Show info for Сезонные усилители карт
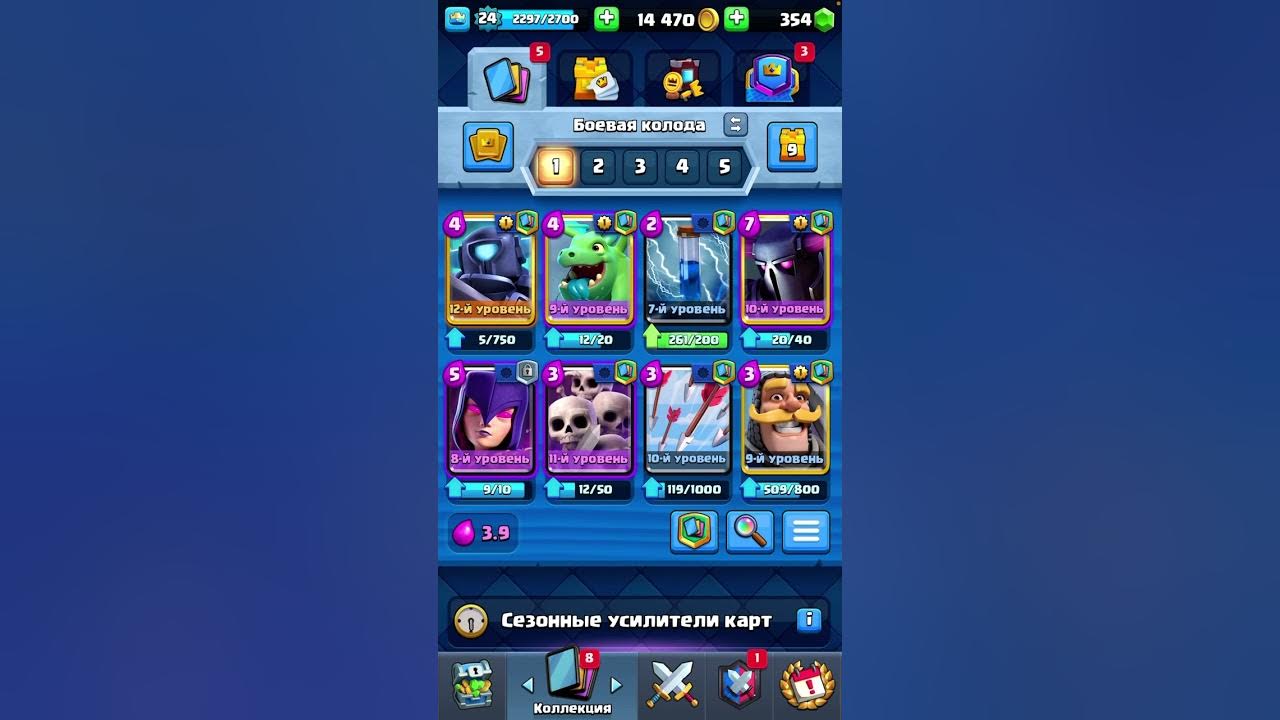The image size is (1280, 720). [808, 620]
